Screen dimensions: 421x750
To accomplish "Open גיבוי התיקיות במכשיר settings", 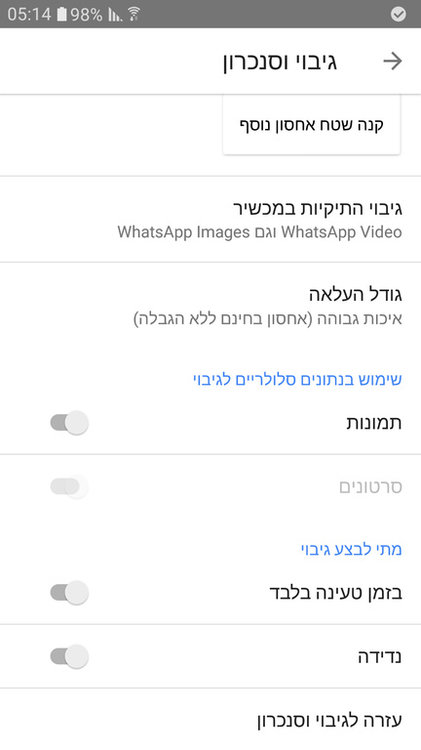I will point(210,220).
